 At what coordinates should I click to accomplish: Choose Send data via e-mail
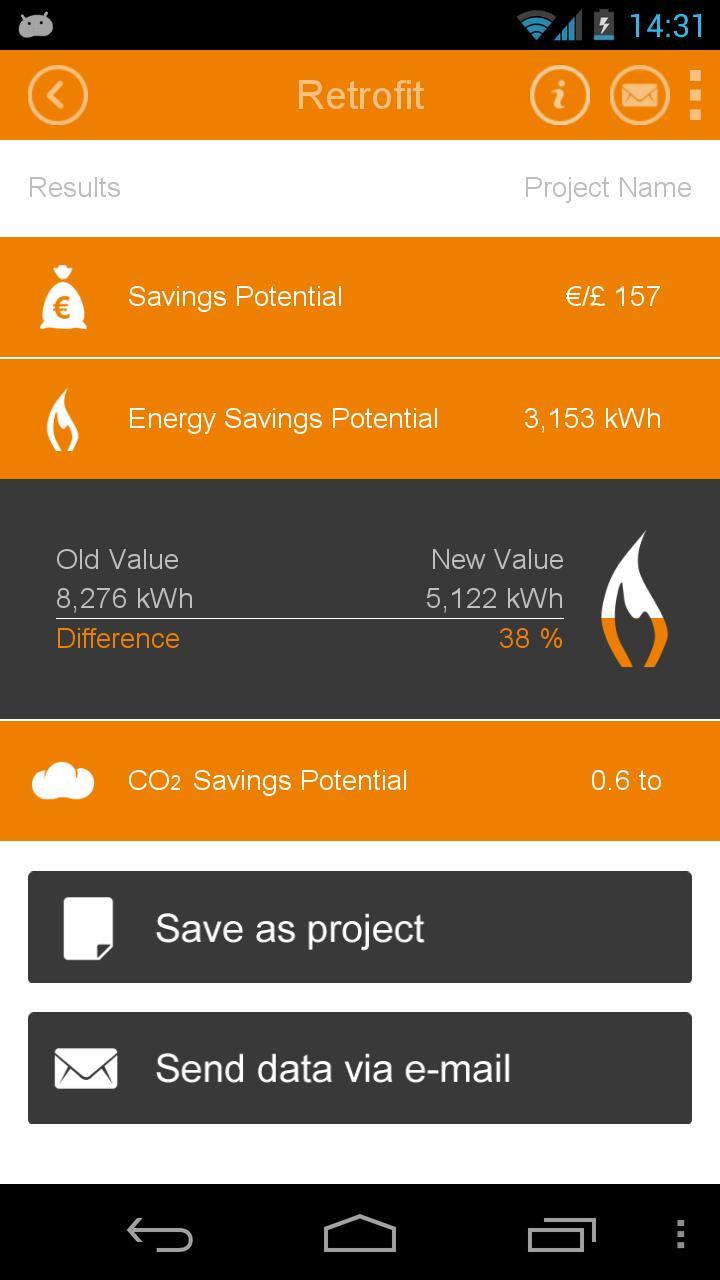click(x=360, y=1068)
